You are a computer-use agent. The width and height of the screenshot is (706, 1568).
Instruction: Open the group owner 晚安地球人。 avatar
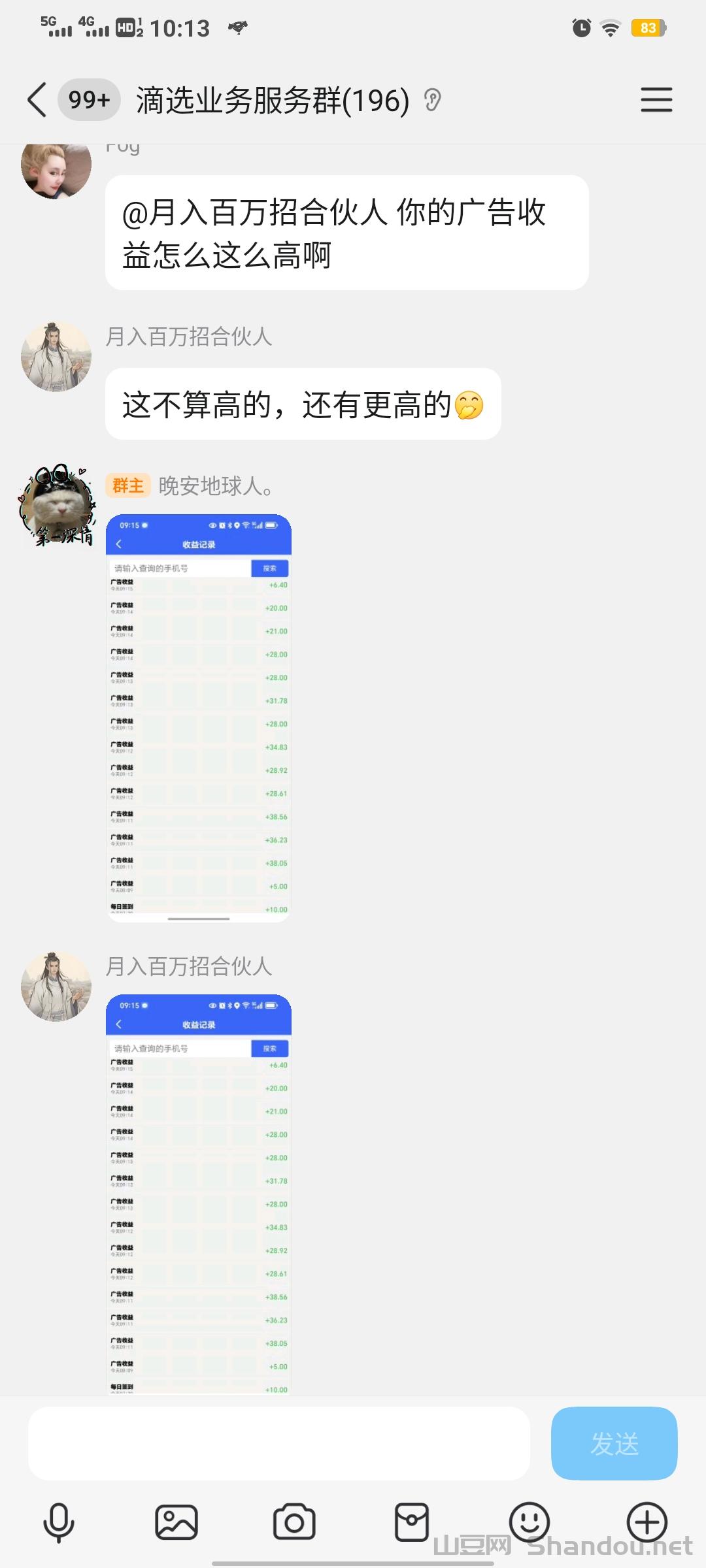tap(56, 506)
